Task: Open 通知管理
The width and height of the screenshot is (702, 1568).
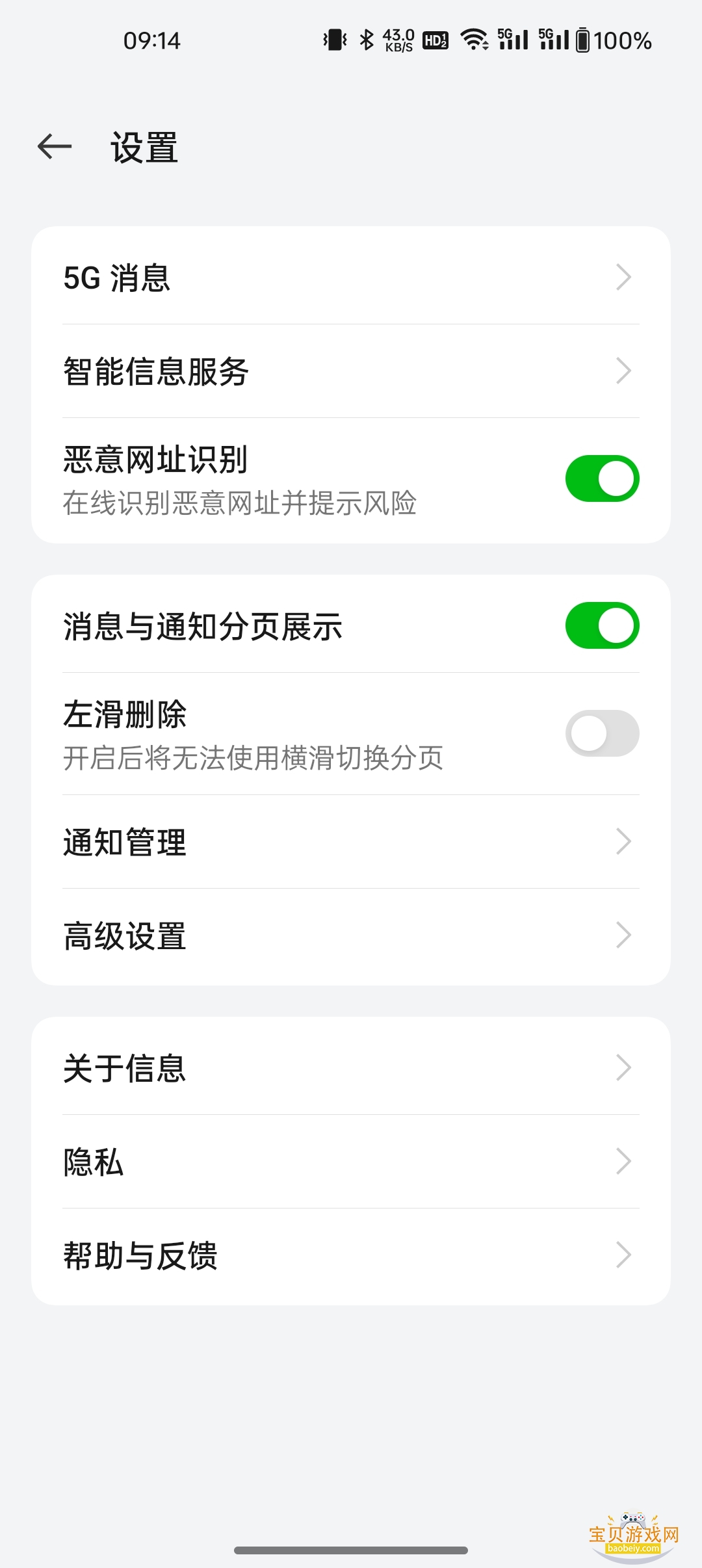Action: pos(351,842)
